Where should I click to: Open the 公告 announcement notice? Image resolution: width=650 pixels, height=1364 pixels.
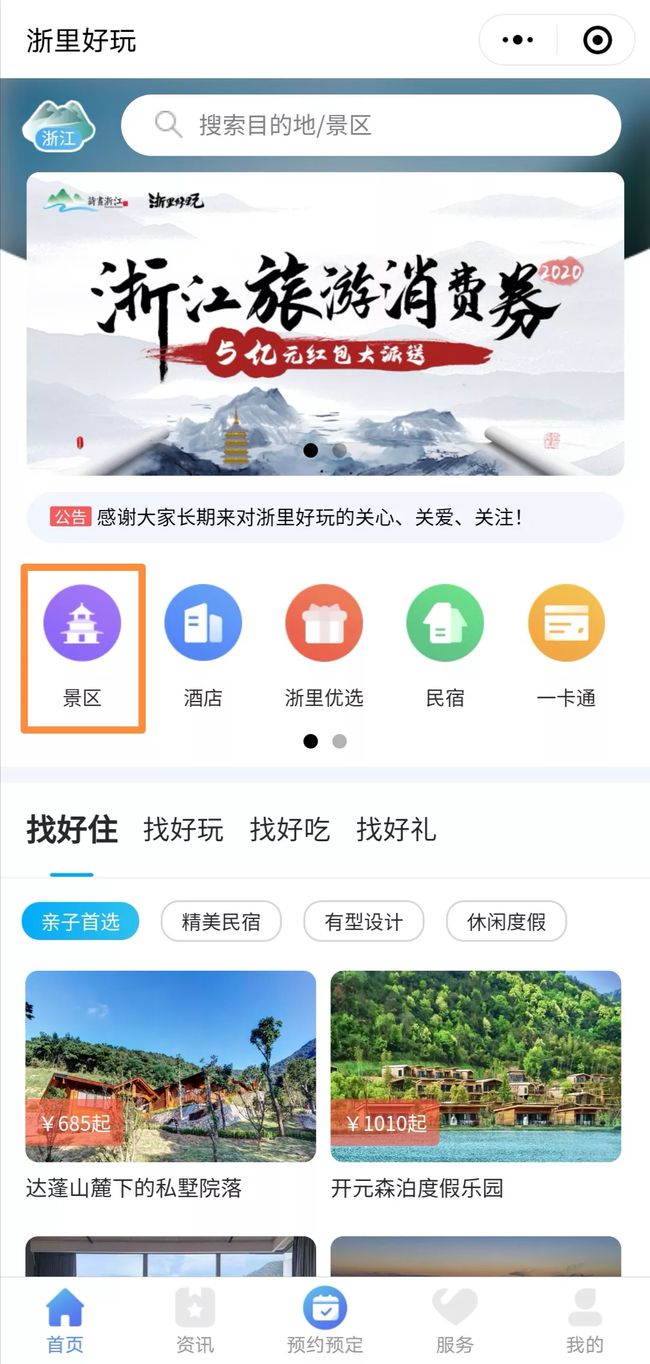[325, 517]
